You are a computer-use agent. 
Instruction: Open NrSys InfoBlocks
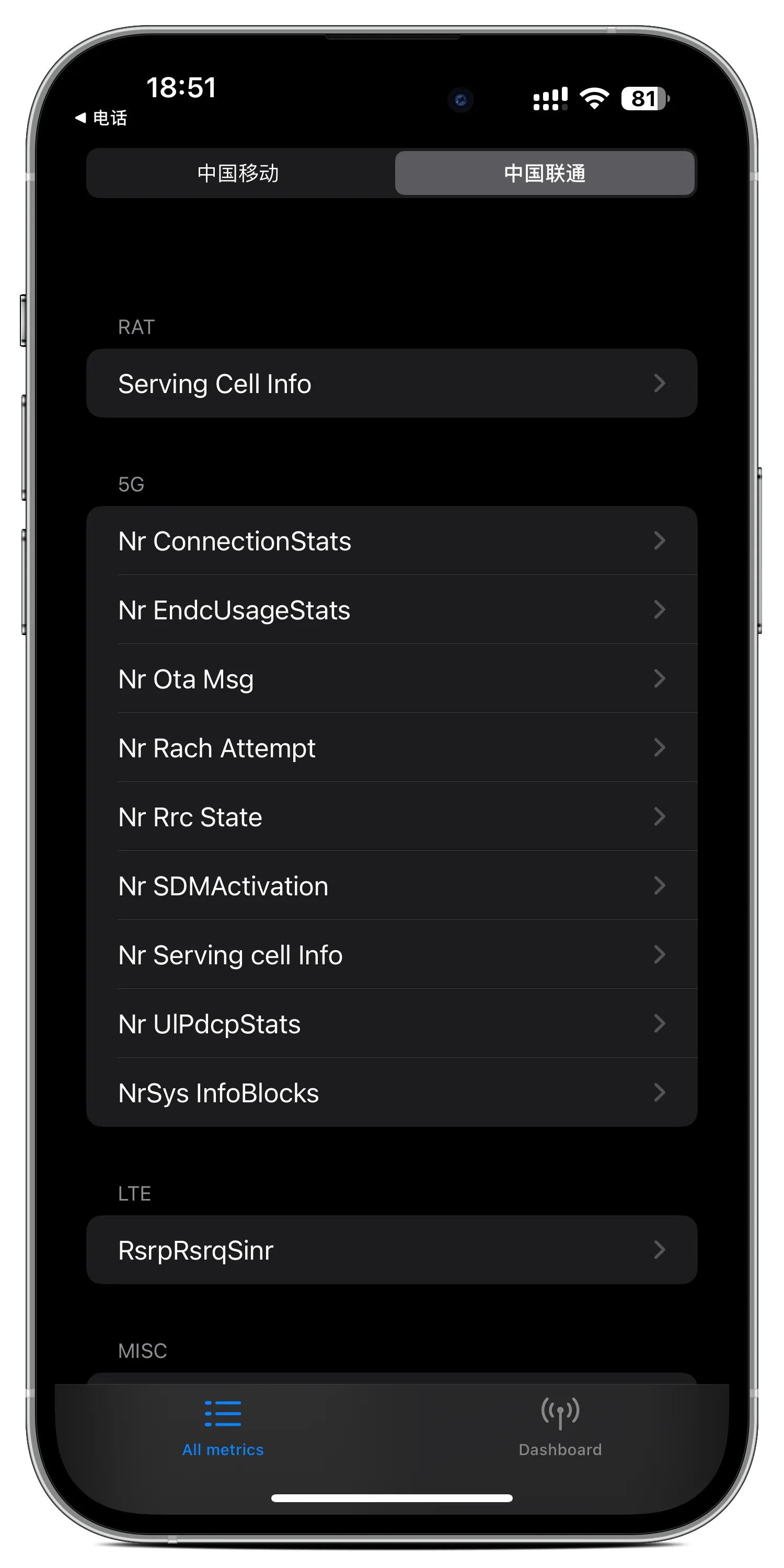[x=391, y=1092]
